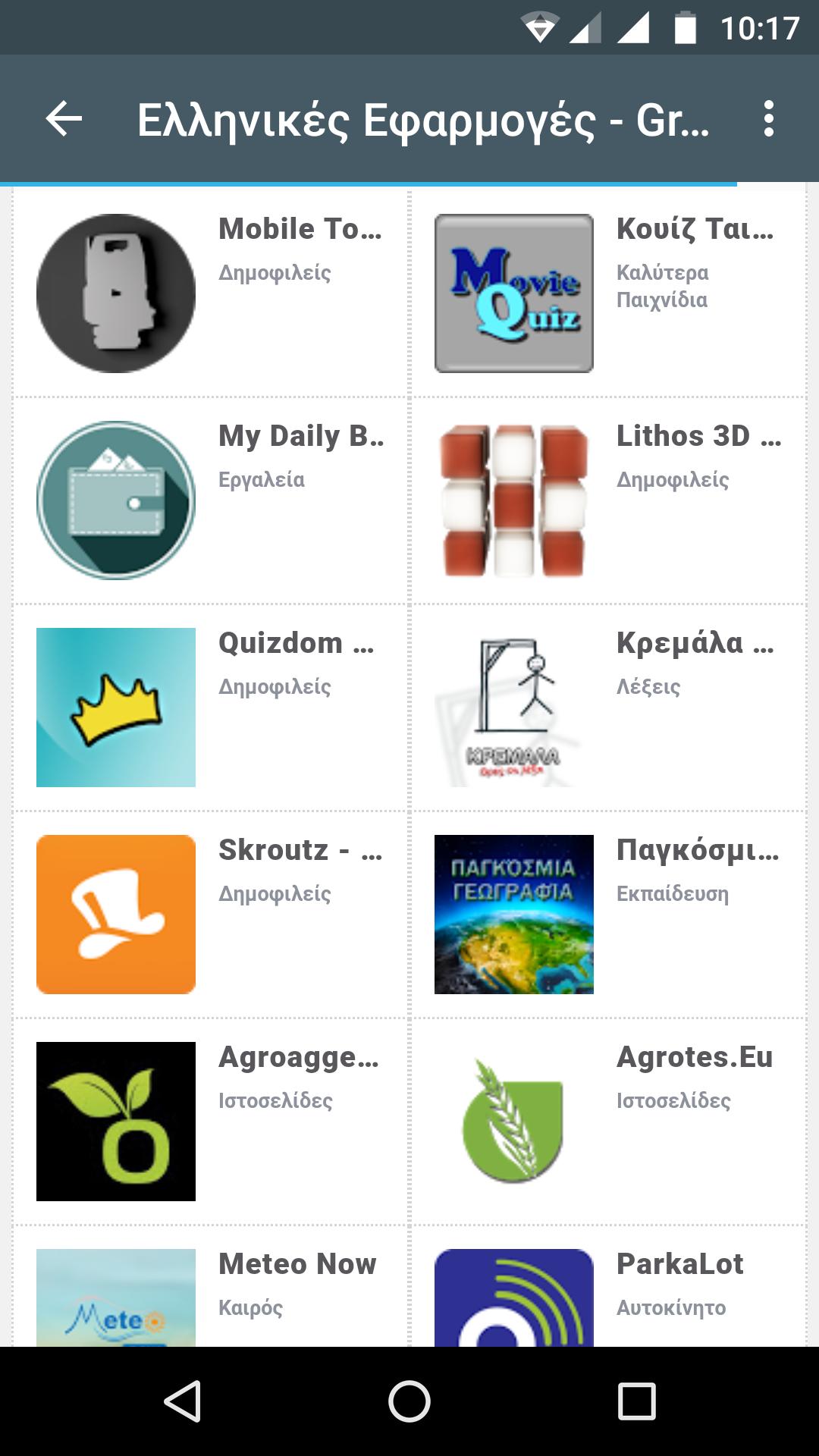
Task: Tap the Lithos 3D puzzle icon
Action: point(514,499)
